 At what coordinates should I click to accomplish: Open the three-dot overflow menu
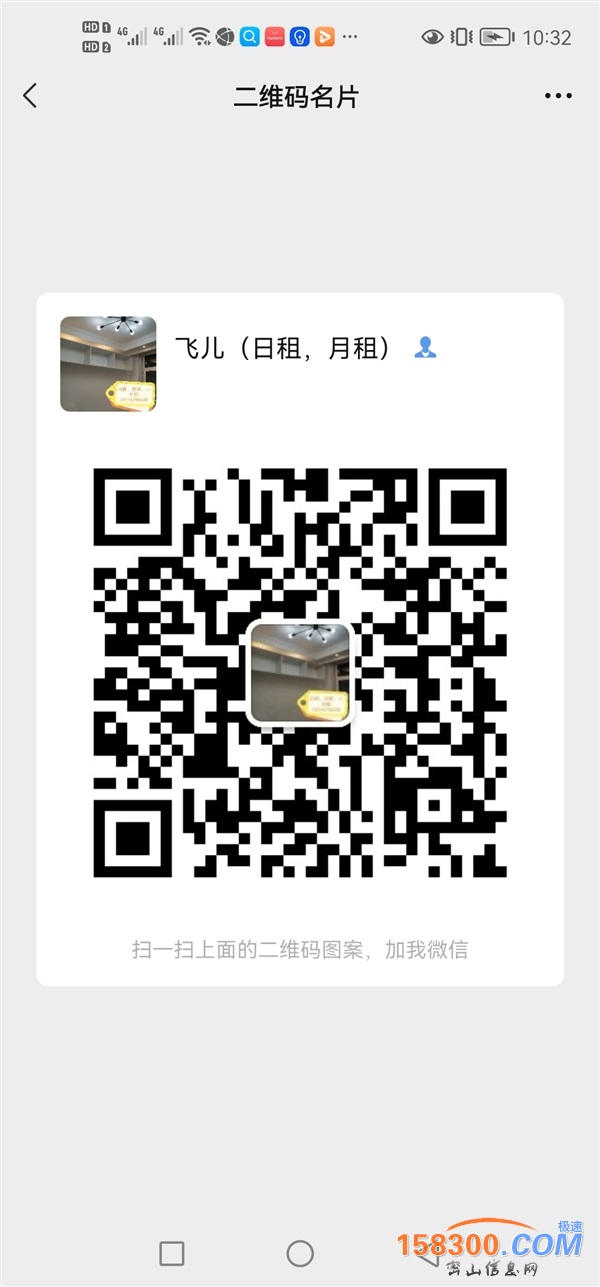tap(558, 96)
